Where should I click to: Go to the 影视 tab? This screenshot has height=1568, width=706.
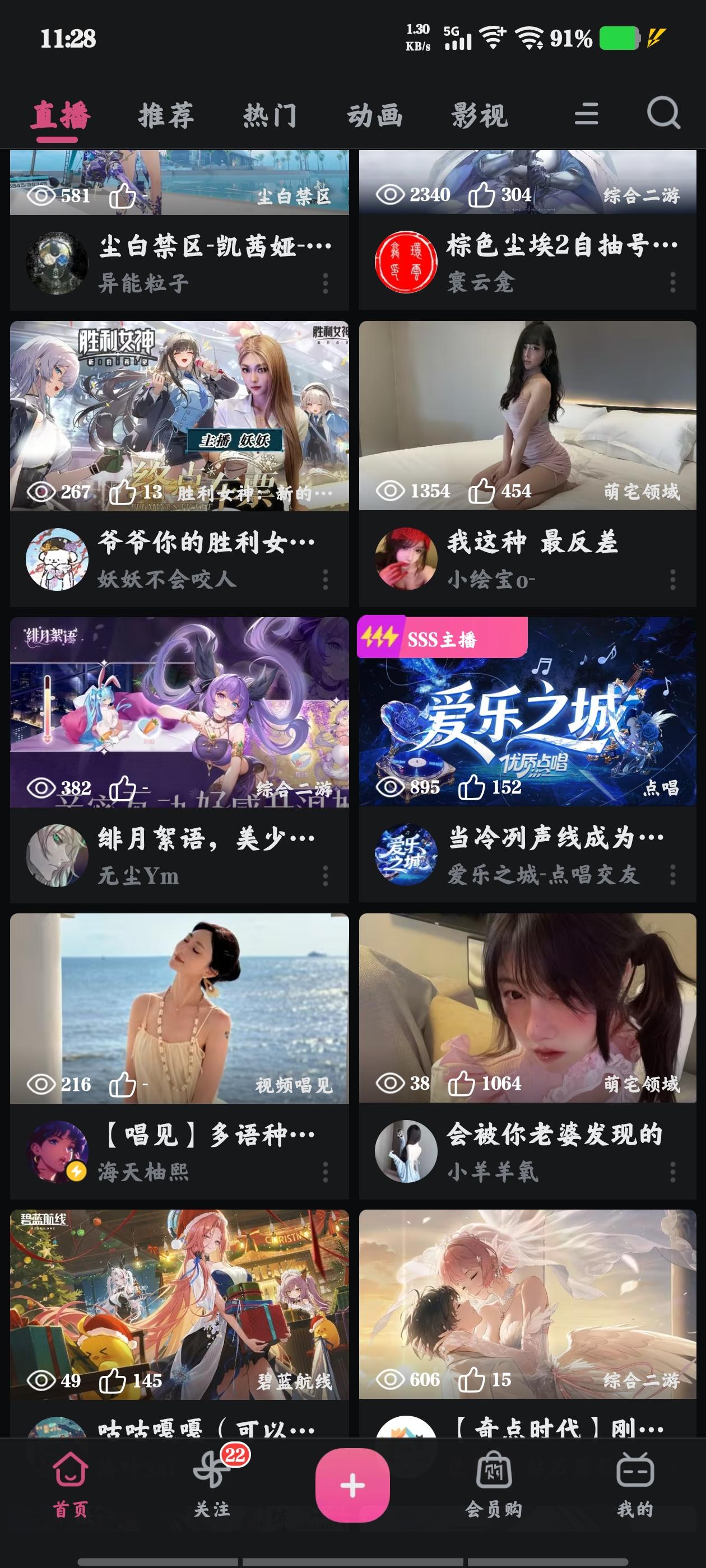[x=480, y=115]
